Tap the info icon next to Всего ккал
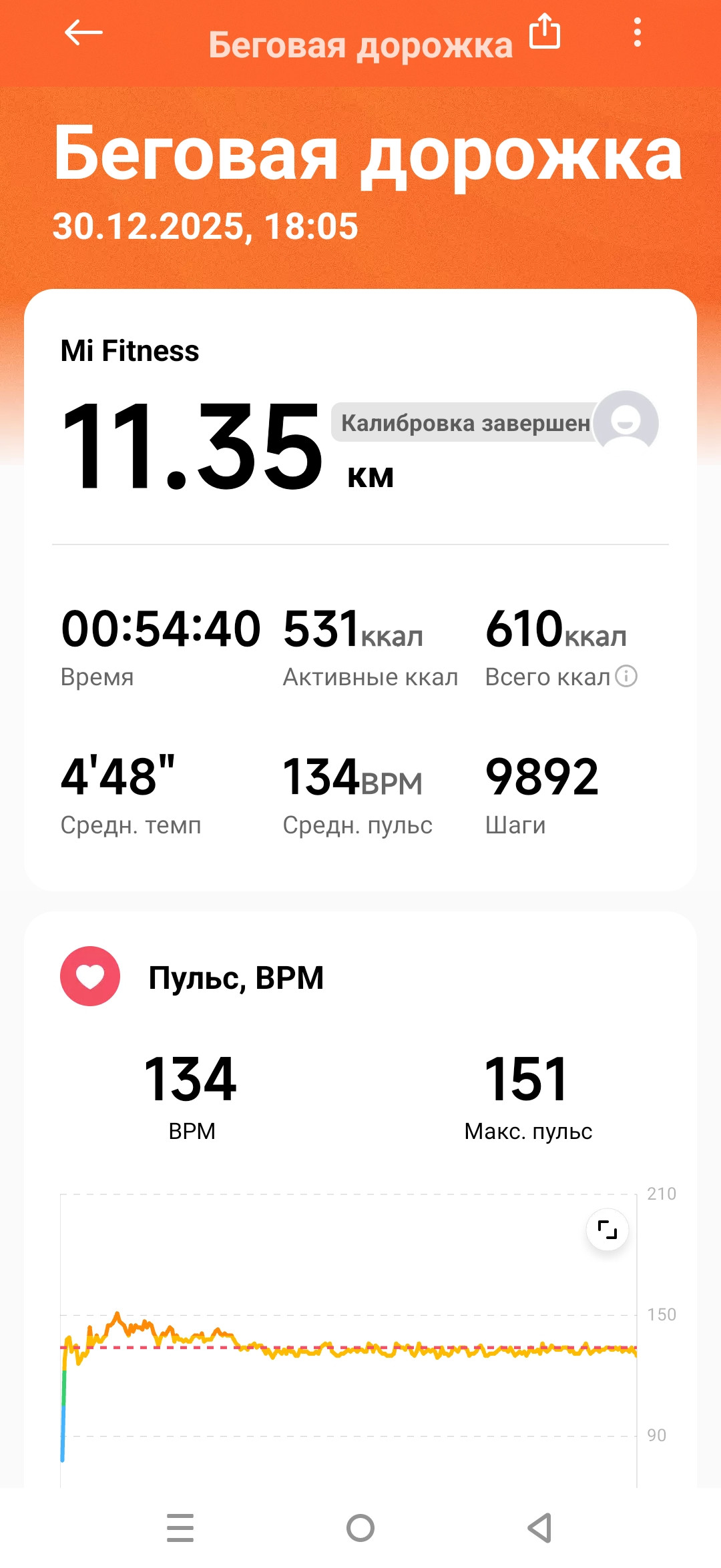This screenshot has width=721, height=1568. pyautogui.click(x=626, y=676)
